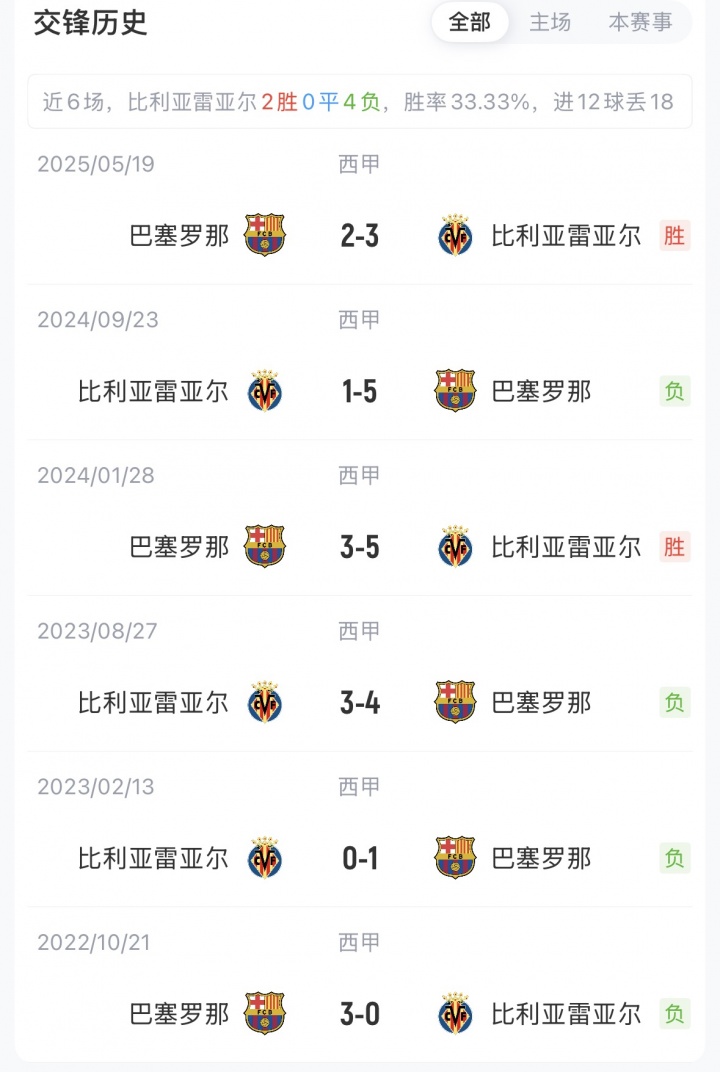Switch to the 主场 tab
Image resolution: width=720 pixels, height=1072 pixels.
550,22
